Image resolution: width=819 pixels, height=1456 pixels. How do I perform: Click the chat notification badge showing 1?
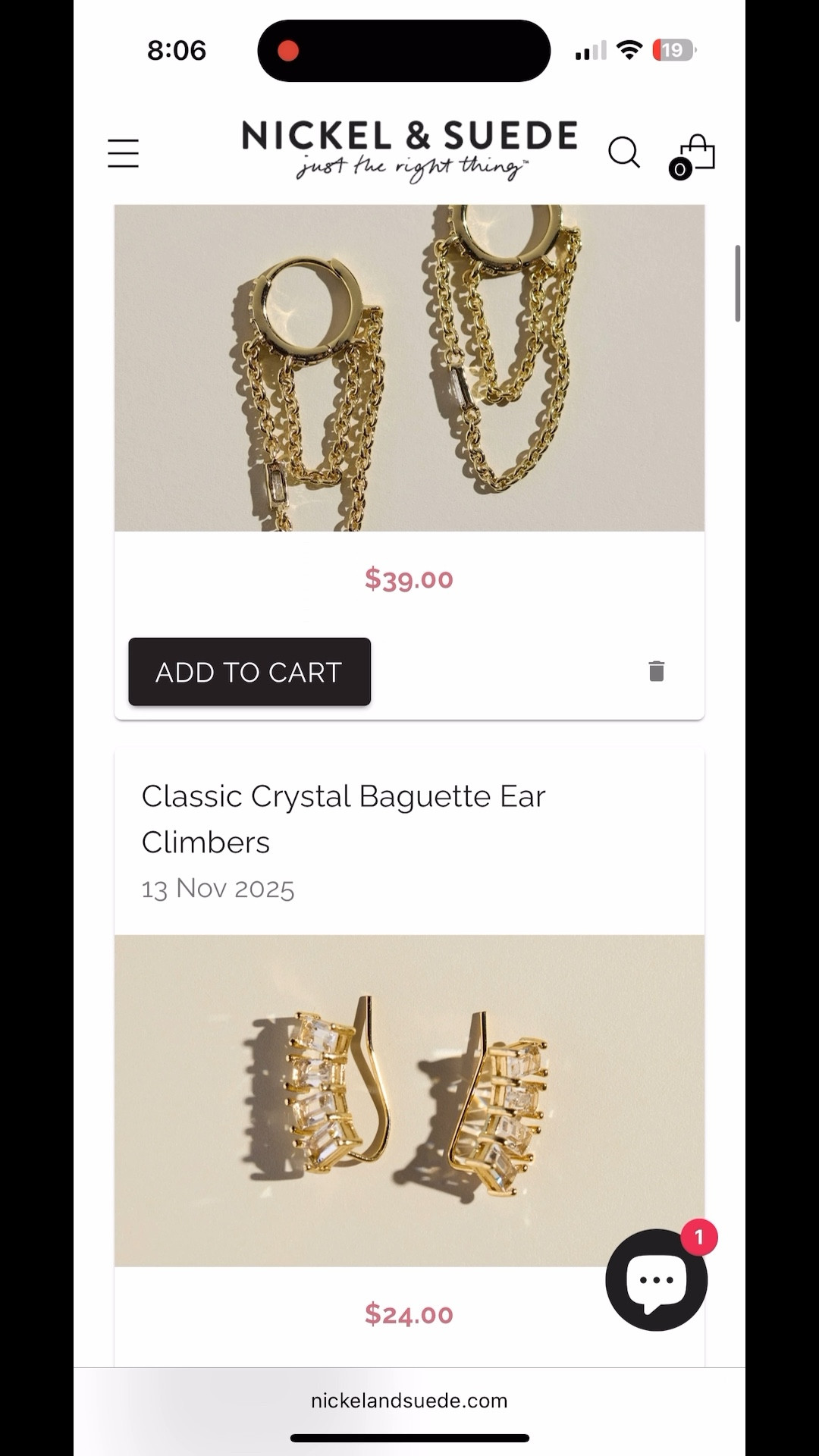(x=699, y=1236)
